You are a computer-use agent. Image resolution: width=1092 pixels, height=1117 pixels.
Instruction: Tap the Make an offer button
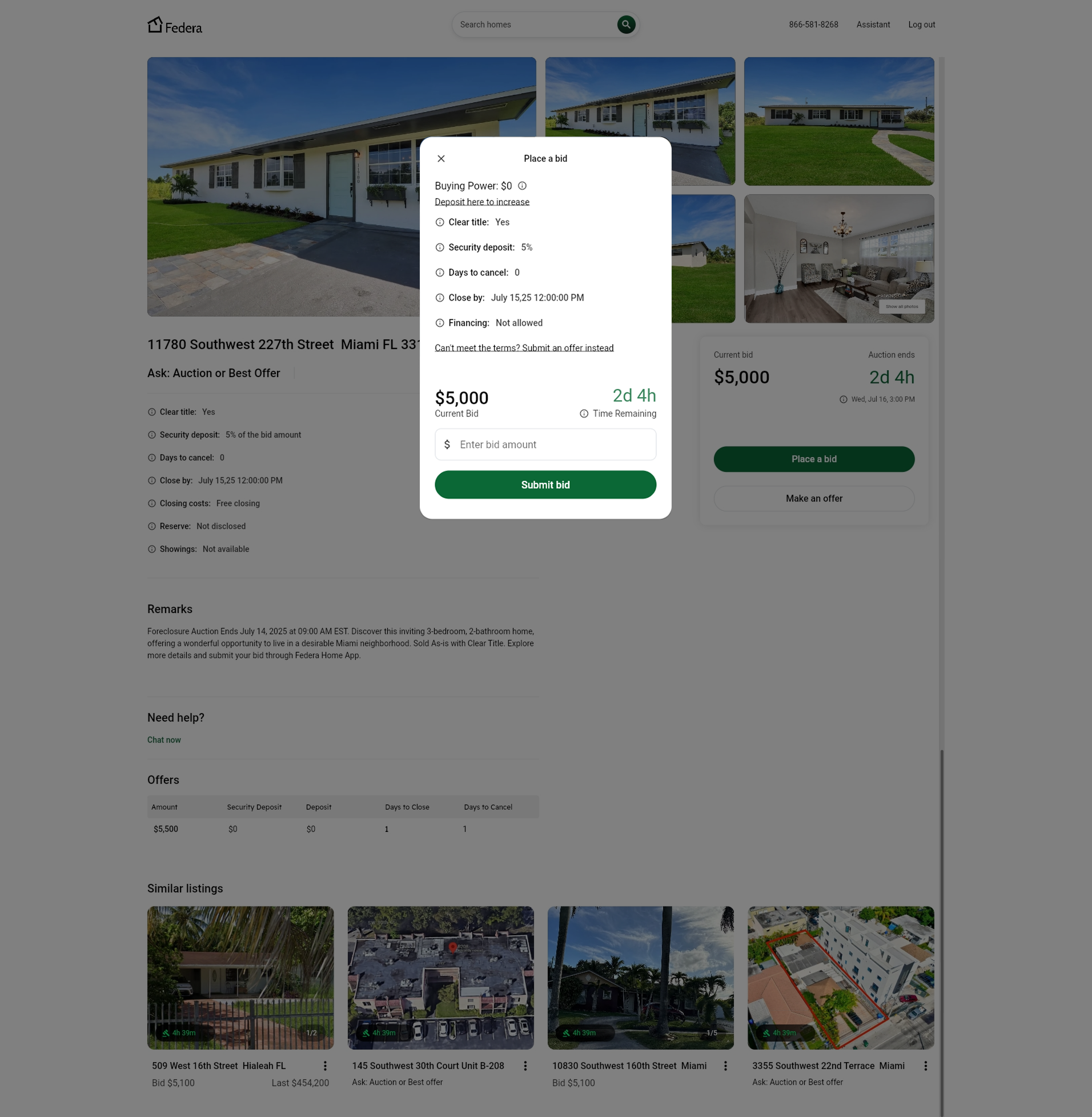point(813,499)
